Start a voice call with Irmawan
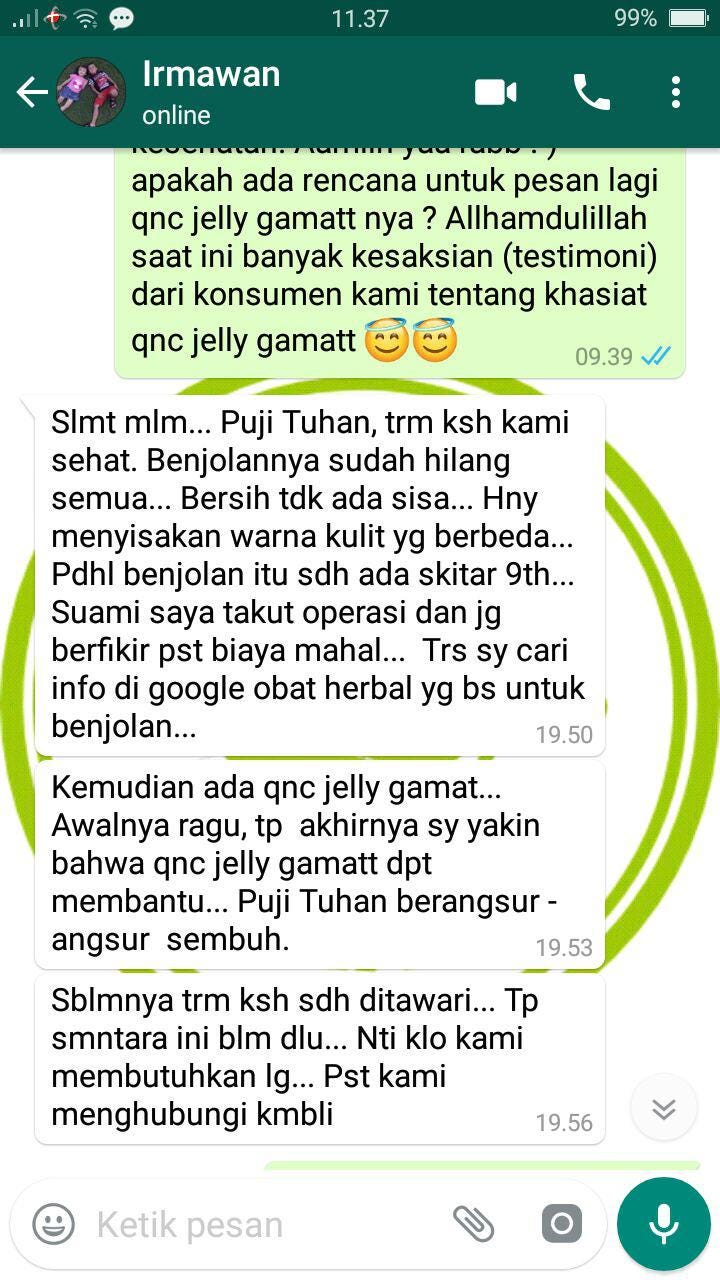 [x=591, y=93]
